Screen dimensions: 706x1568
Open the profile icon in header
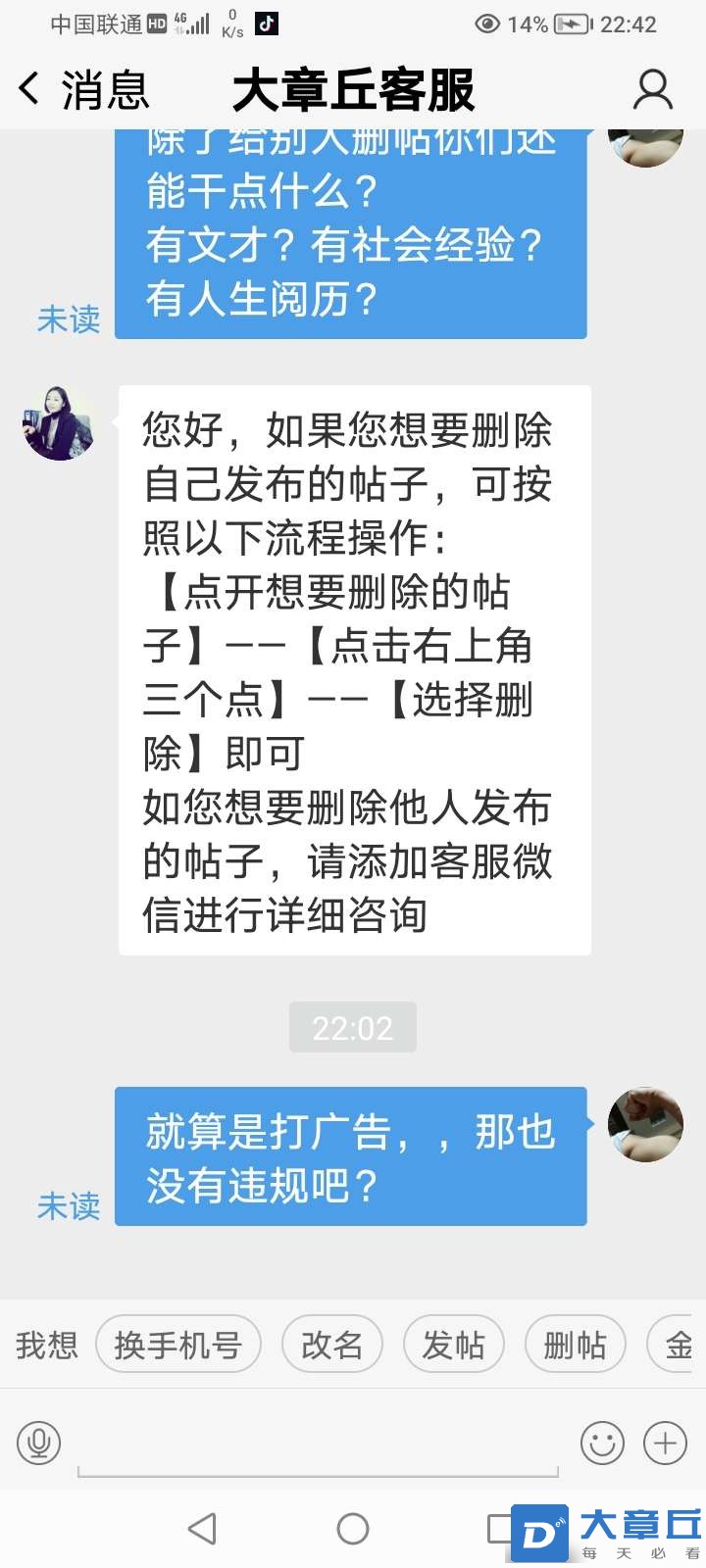[652, 90]
